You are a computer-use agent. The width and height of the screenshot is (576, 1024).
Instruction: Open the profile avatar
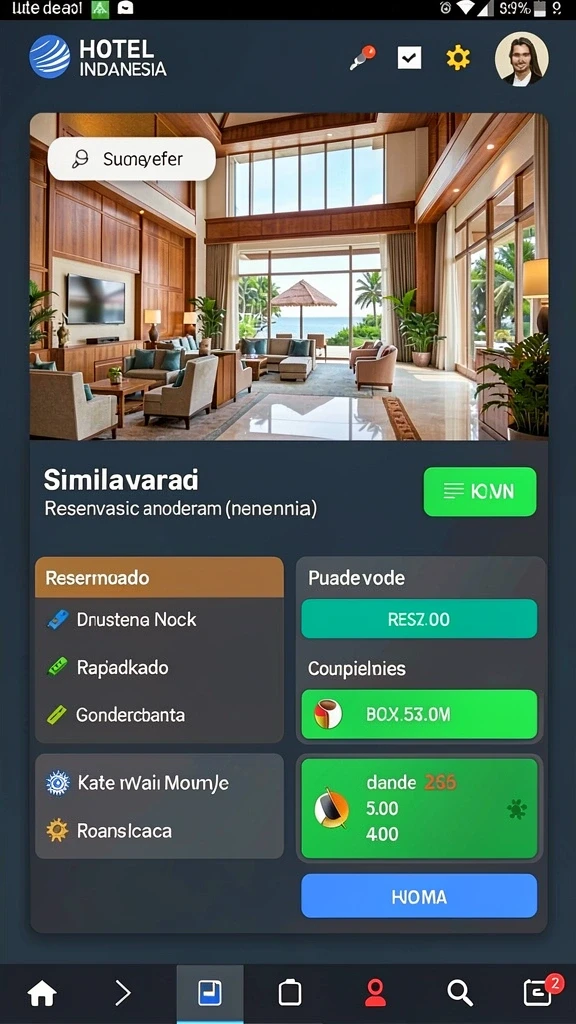(521, 59)
